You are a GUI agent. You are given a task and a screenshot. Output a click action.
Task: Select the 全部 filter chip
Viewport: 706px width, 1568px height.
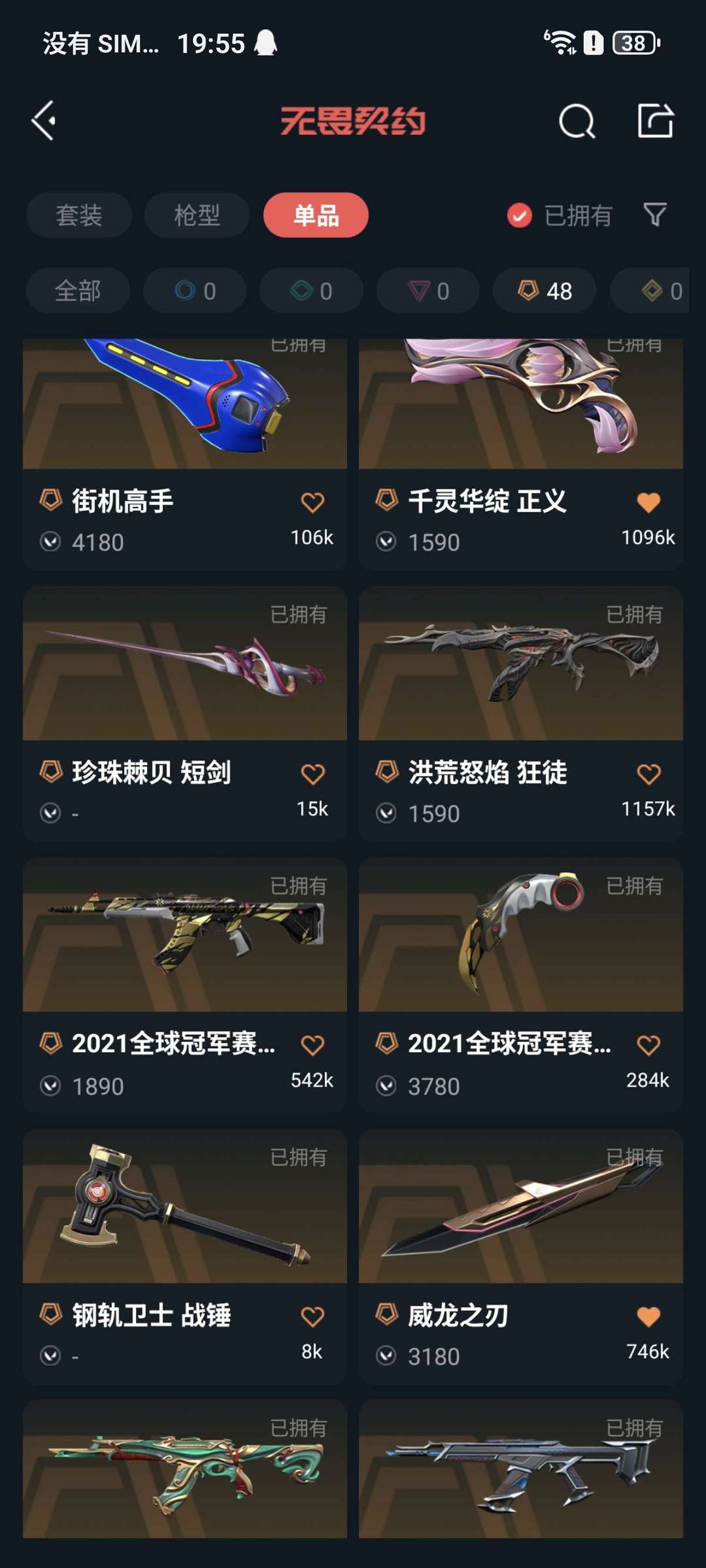78,290
